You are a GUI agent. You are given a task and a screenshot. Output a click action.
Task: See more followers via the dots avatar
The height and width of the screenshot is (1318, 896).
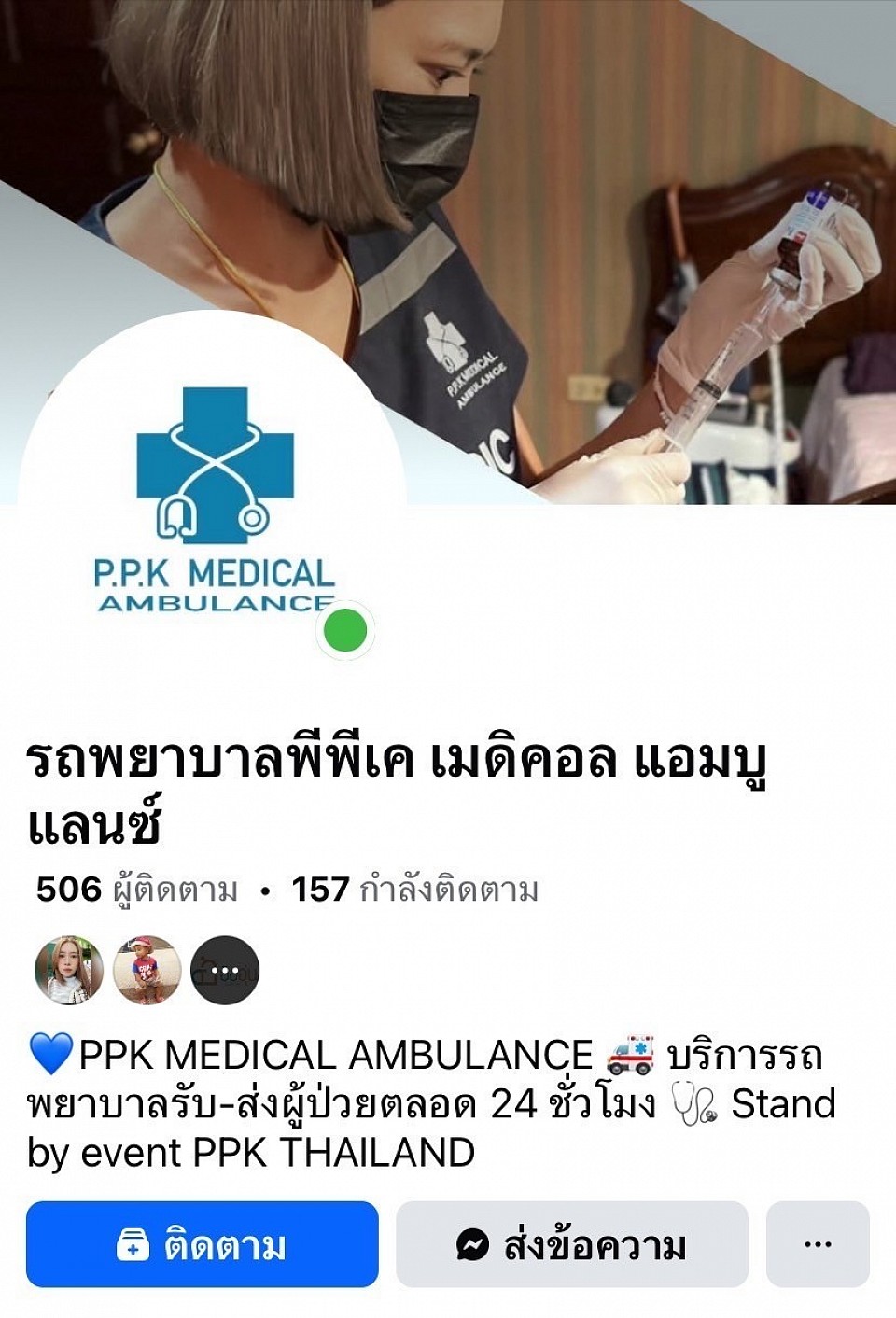225,971
